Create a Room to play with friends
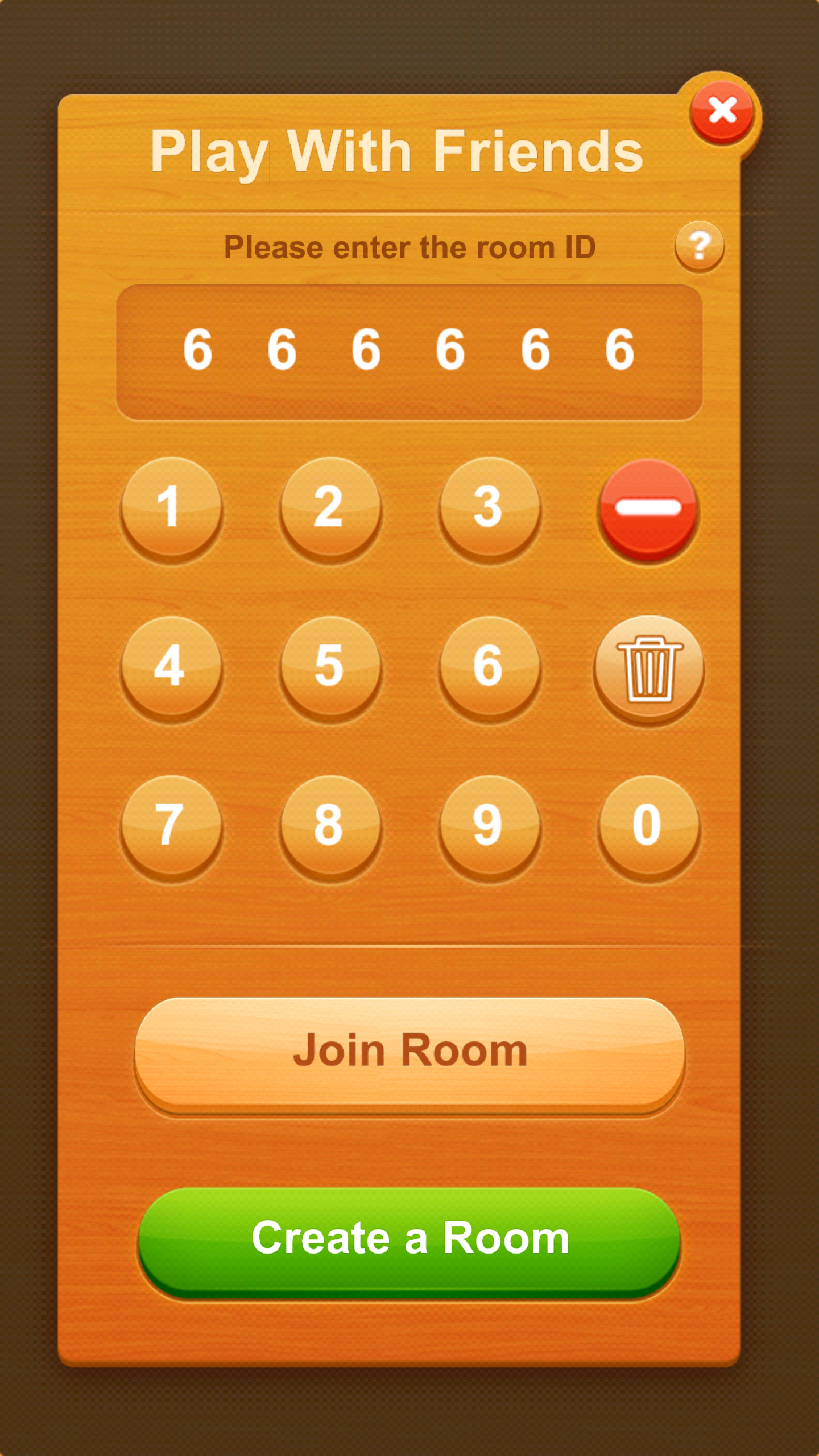The width and height of the screenshot is (819, 1456). pyautogui.click(x=409, y=1239)
